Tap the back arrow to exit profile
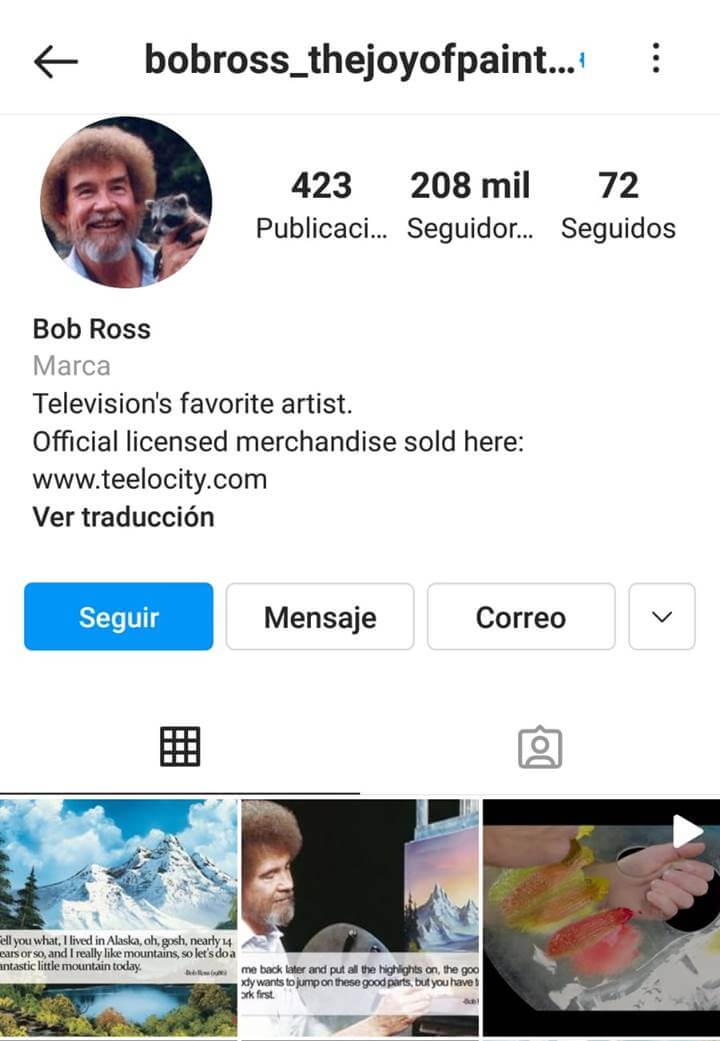Screen dimensions: 720x1041 point(57,59)
